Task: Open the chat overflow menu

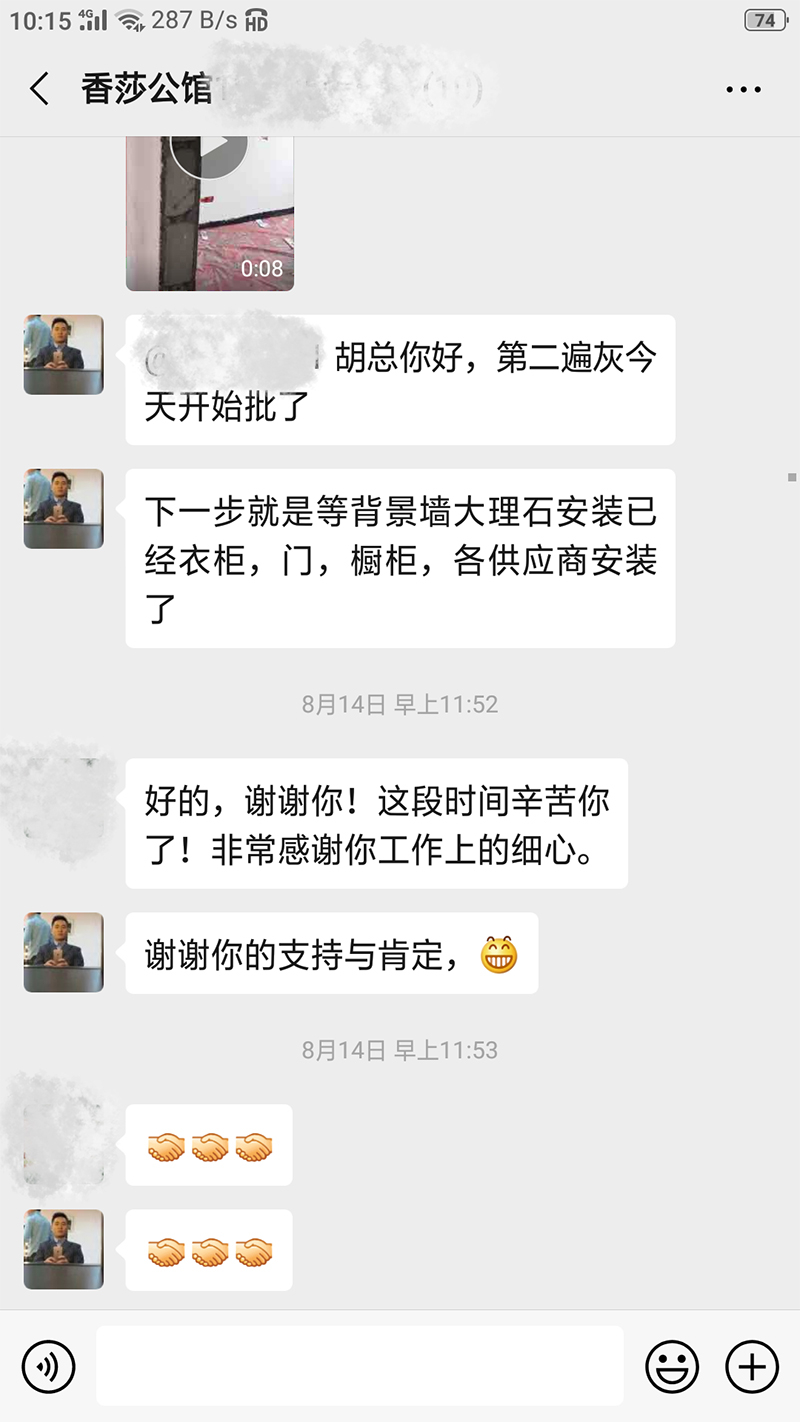Action: (x=743, y=90)
